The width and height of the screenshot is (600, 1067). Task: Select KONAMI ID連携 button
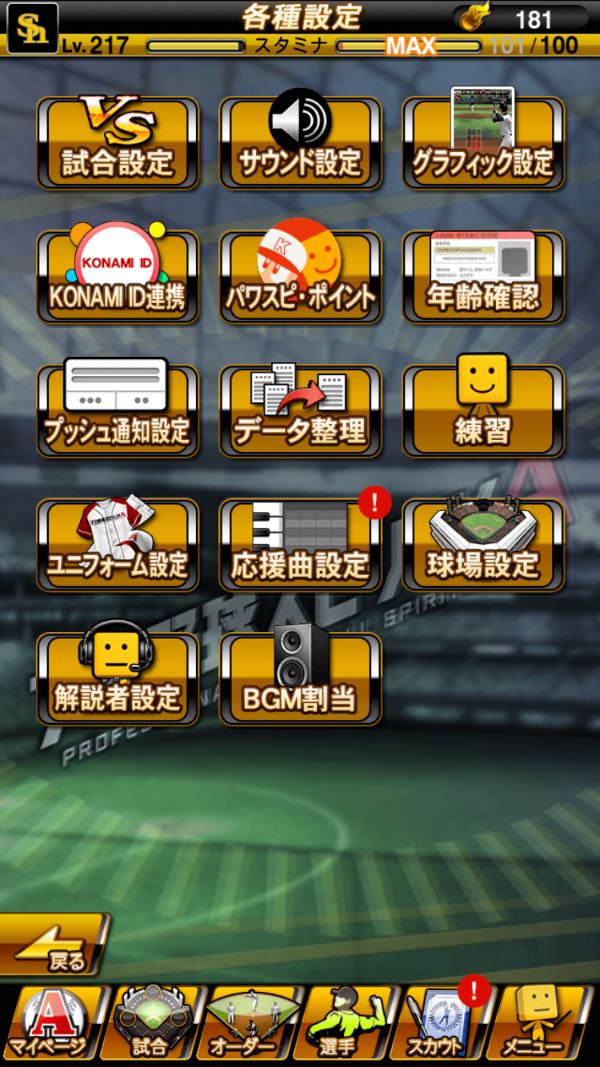point(118,277)
